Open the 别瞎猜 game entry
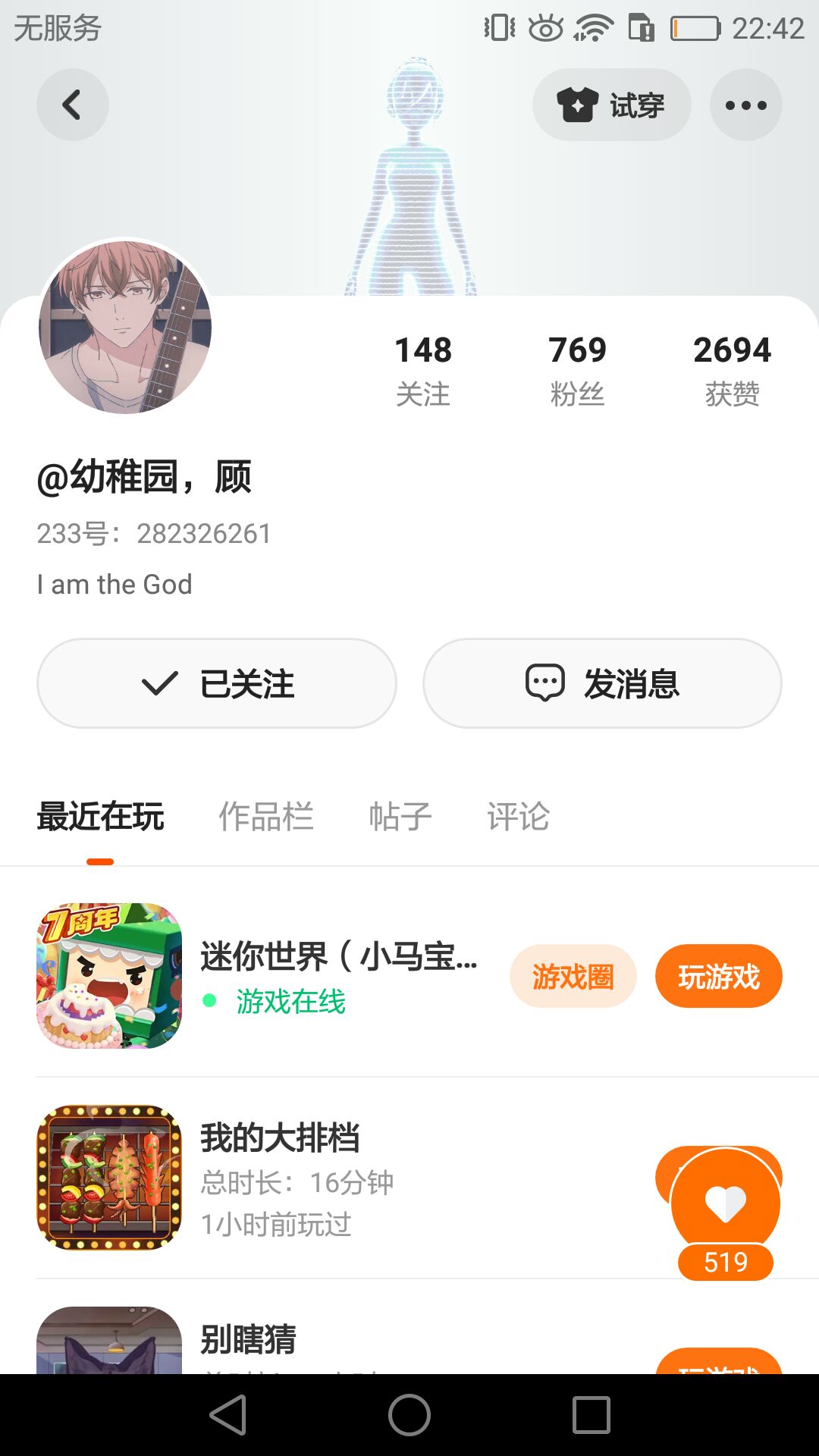Viewport: 819px width, 1456px height. click(249, 1339)
